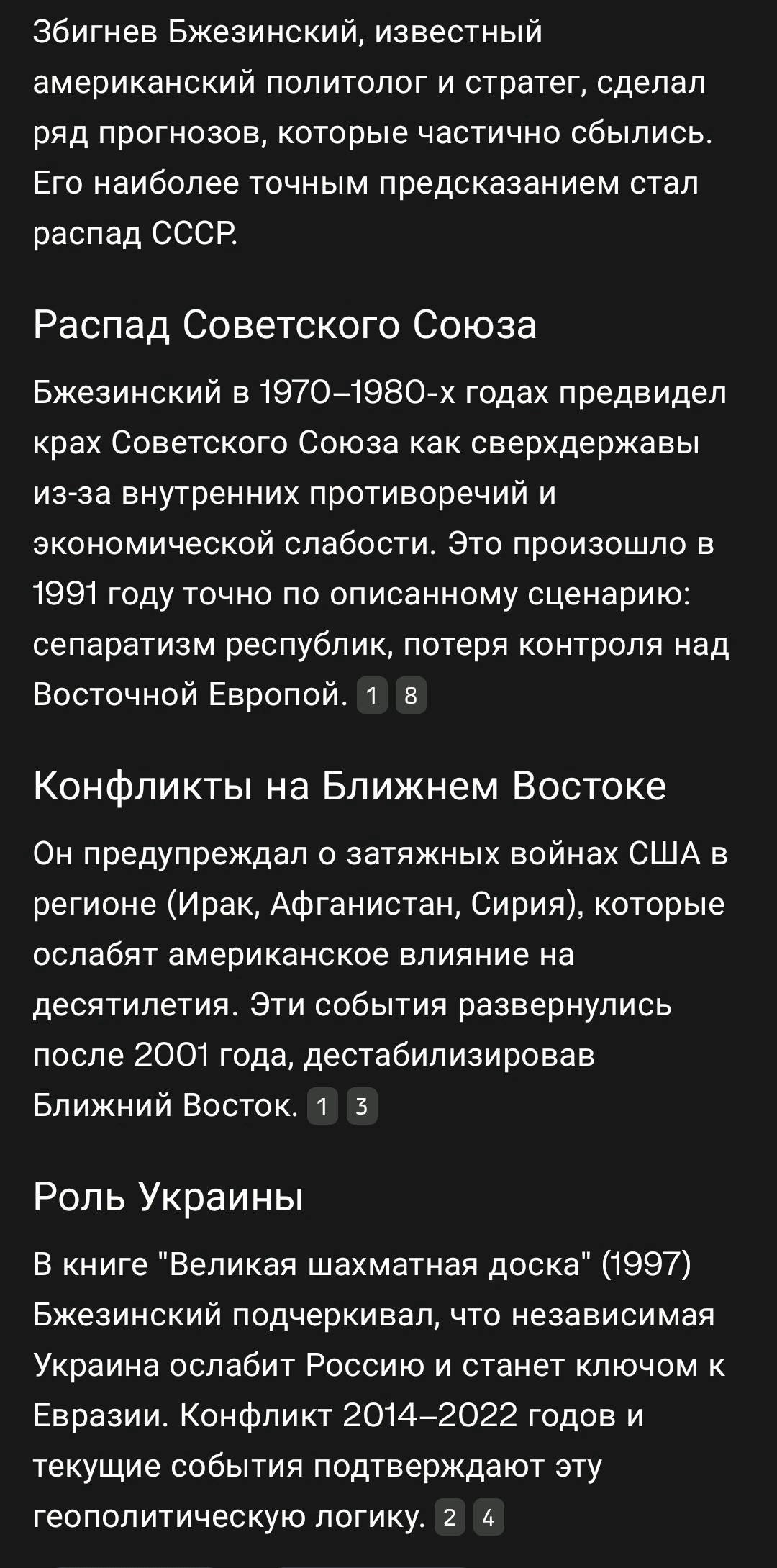777x1568 pixels.
Task: Open citation 4 after геополитическую логику
Action: click(489, 1518)
